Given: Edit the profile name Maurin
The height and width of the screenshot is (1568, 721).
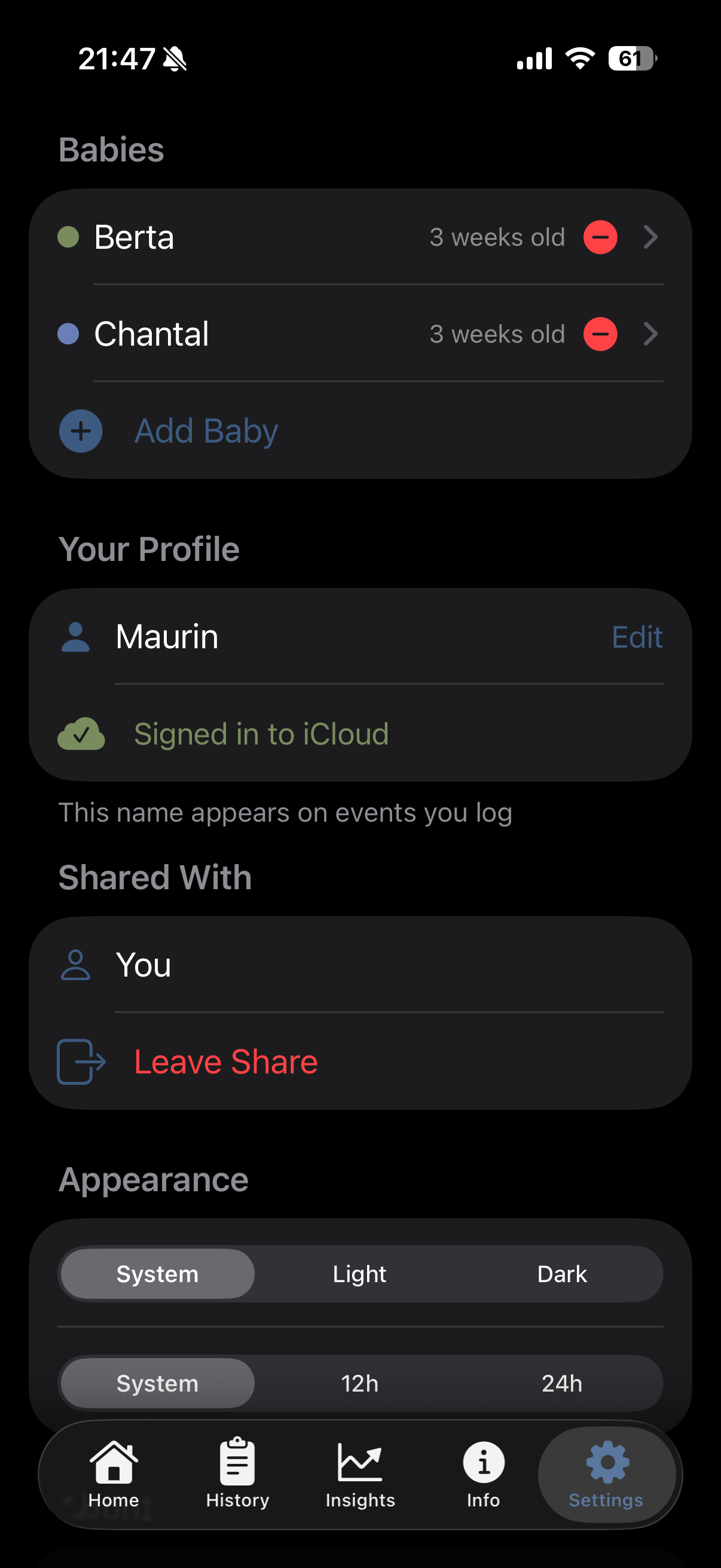Looking at the screenshot, I should (x=637, y=637).
